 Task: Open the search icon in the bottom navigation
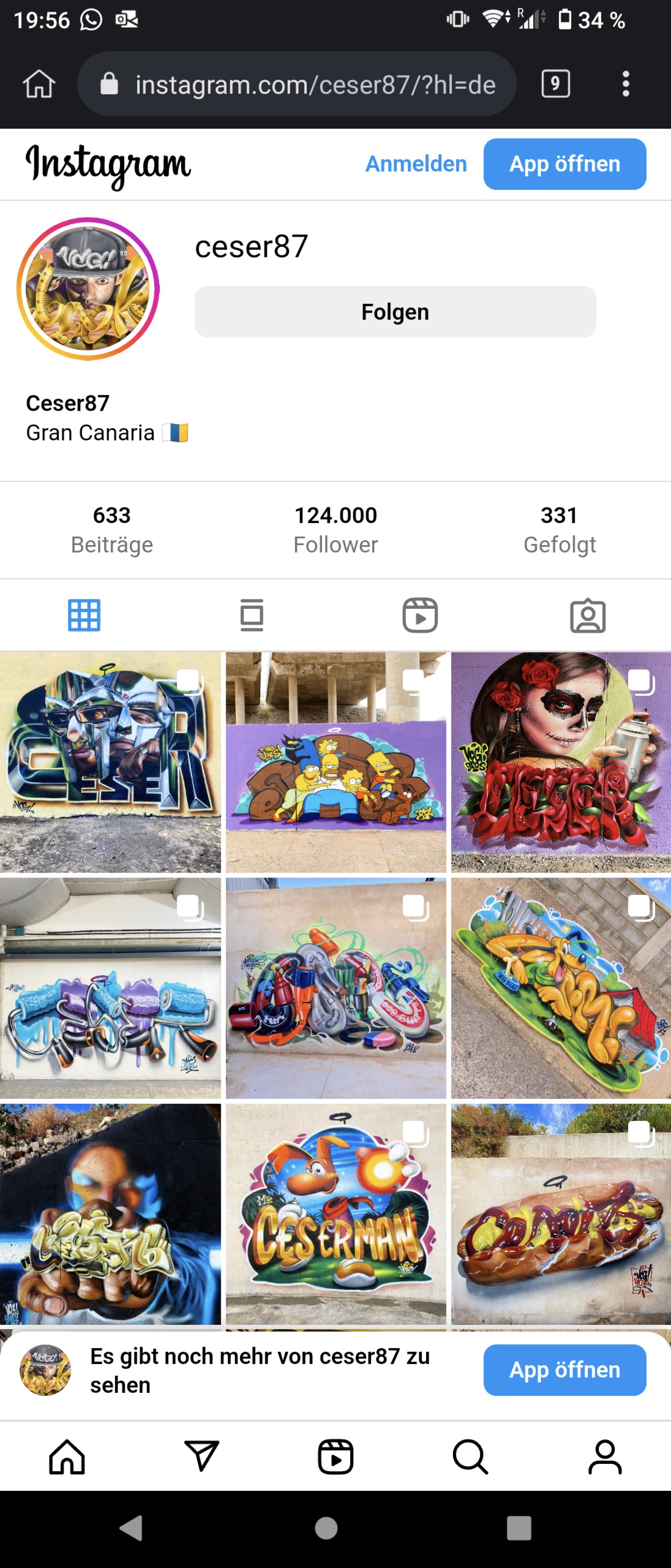pyautogui.click(x=470, y=1457)
